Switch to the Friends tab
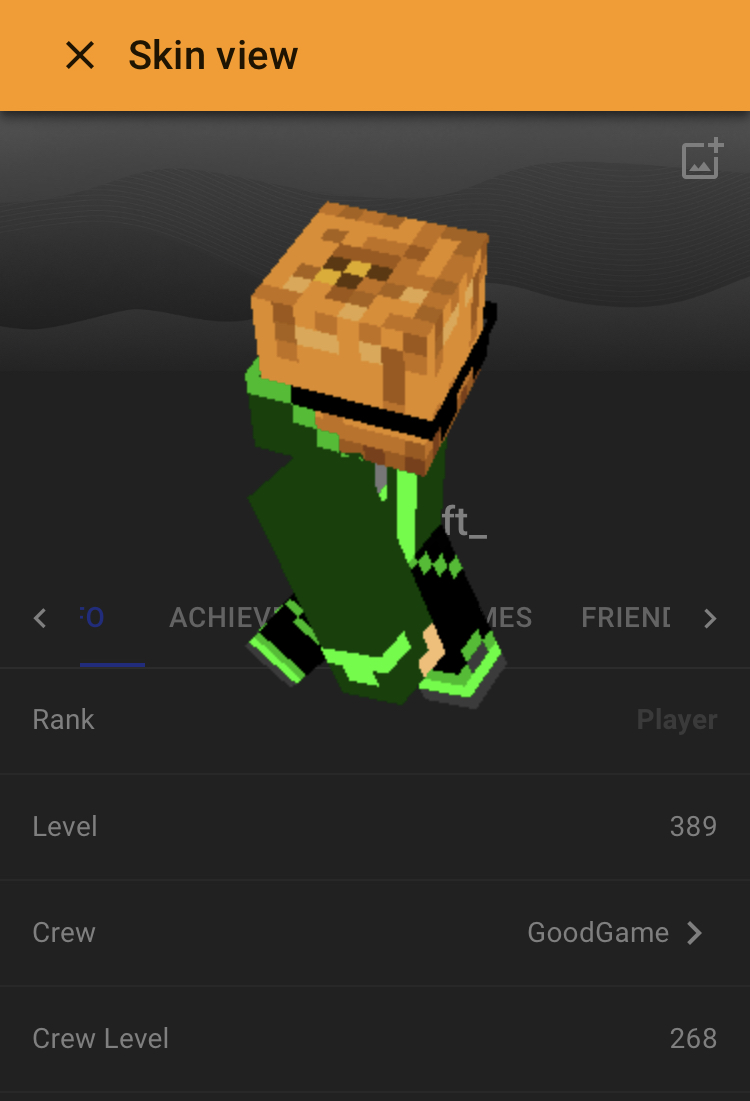The height and width of the screenshot is (1101, 750). (x=625, y=618)
